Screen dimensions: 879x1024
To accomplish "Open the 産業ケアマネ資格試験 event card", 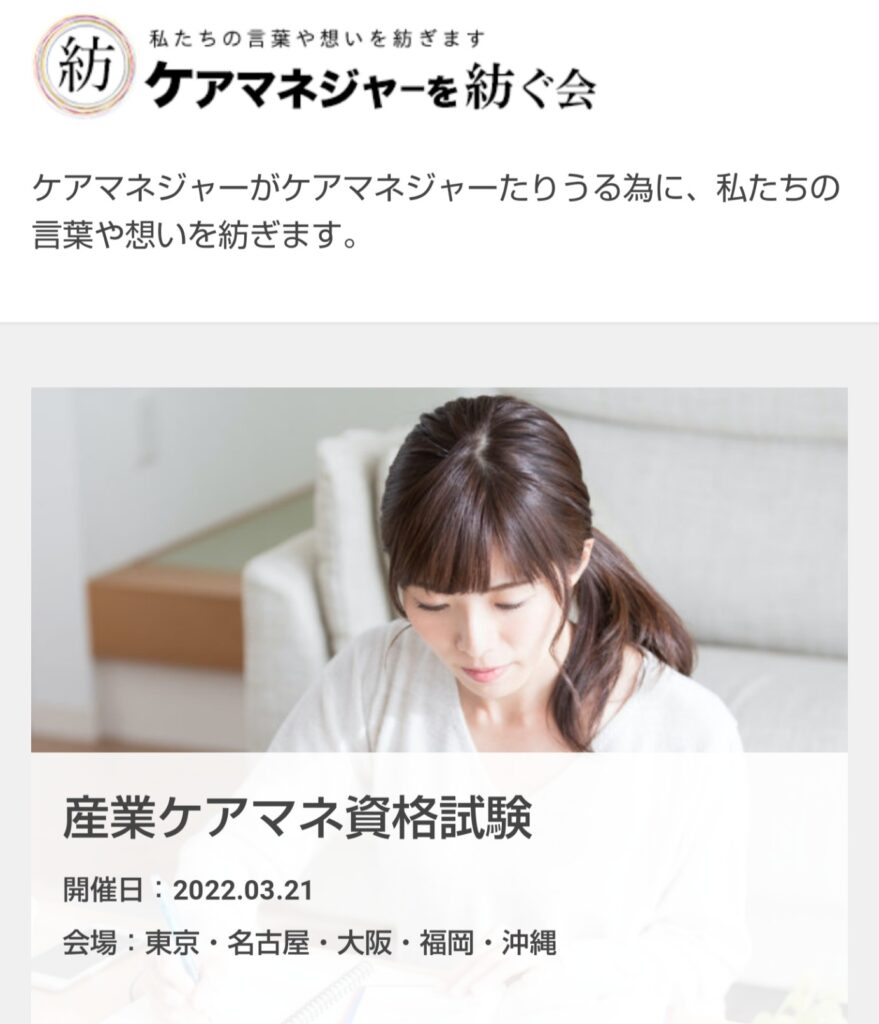I will (x=297, y=819).
